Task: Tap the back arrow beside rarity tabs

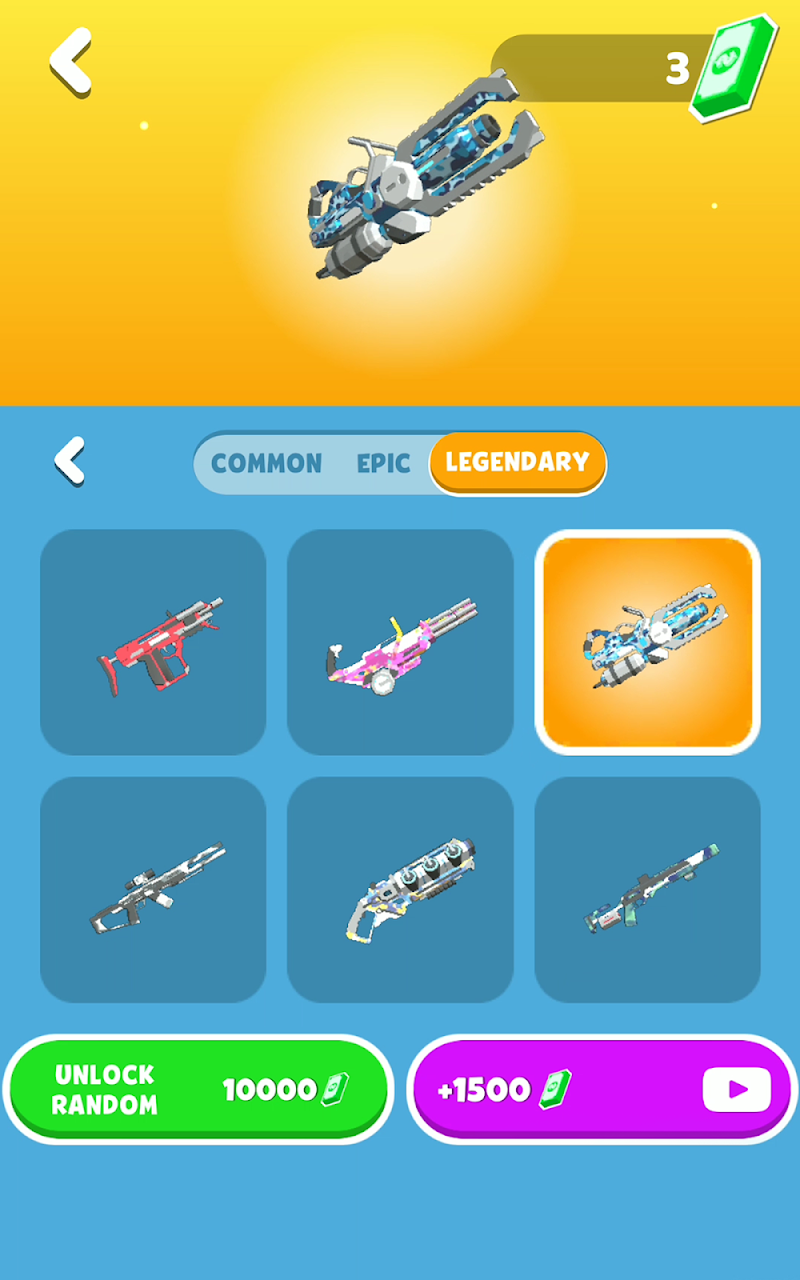Action: pos(70,462)
